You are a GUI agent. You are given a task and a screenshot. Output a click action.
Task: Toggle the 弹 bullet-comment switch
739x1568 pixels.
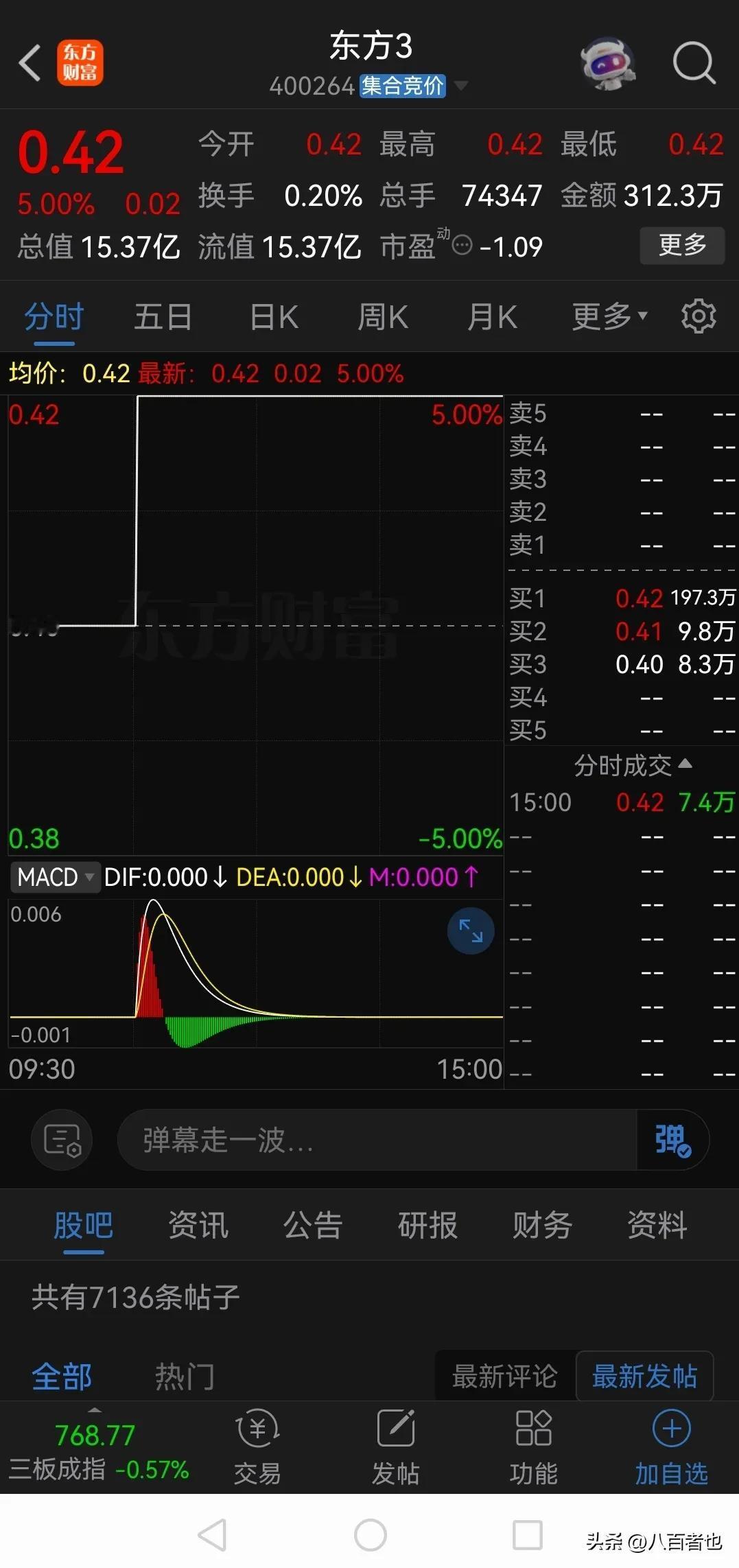tap(672, 1140)
